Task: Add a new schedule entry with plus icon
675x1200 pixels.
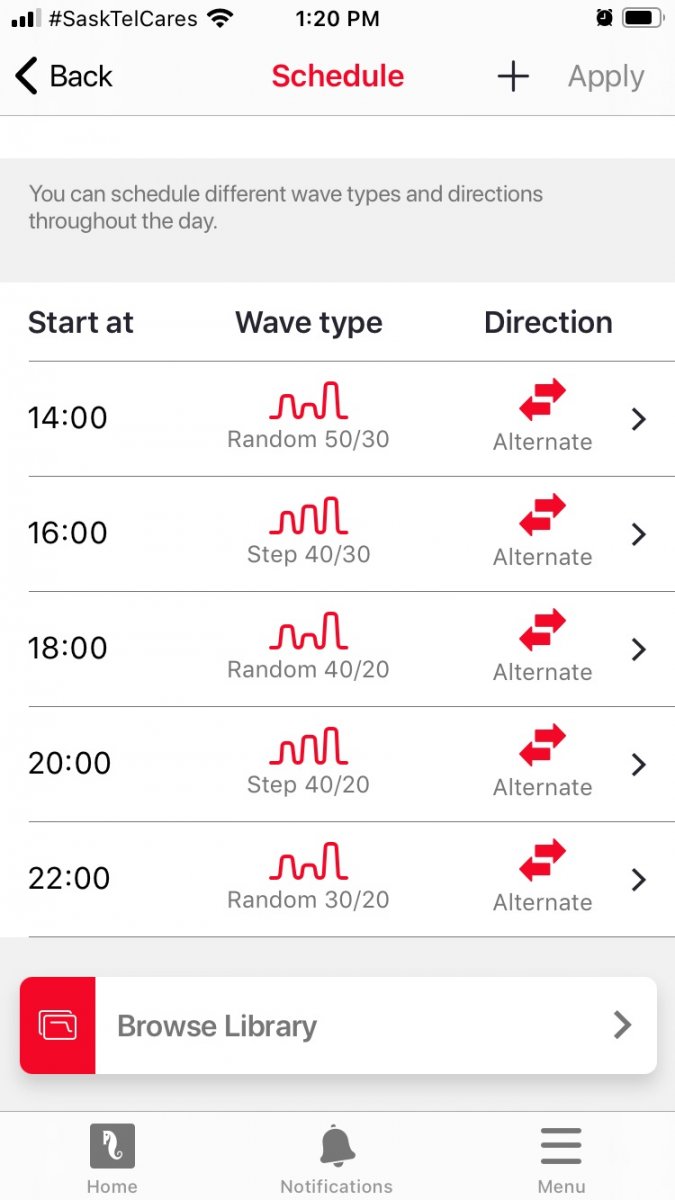Action: (x=513, y=77)
